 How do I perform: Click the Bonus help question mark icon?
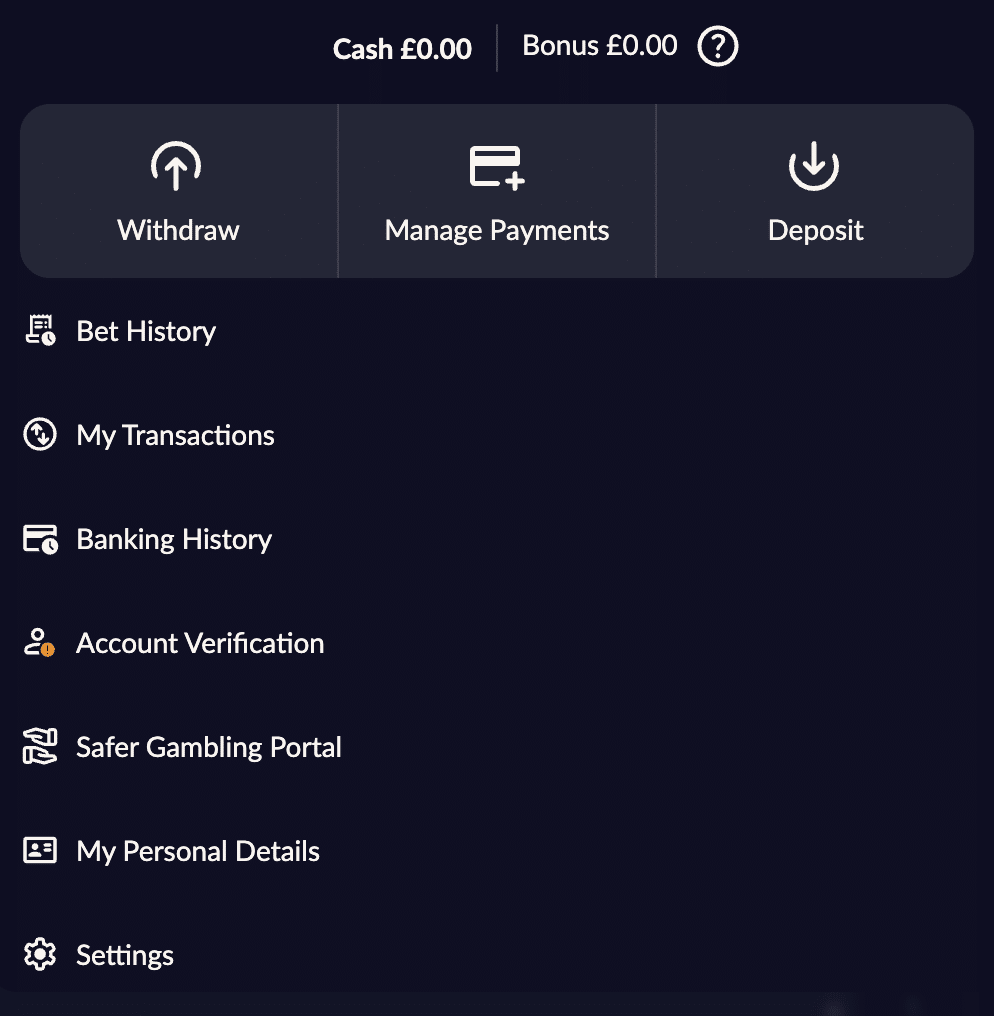click(x=717, y=46)
